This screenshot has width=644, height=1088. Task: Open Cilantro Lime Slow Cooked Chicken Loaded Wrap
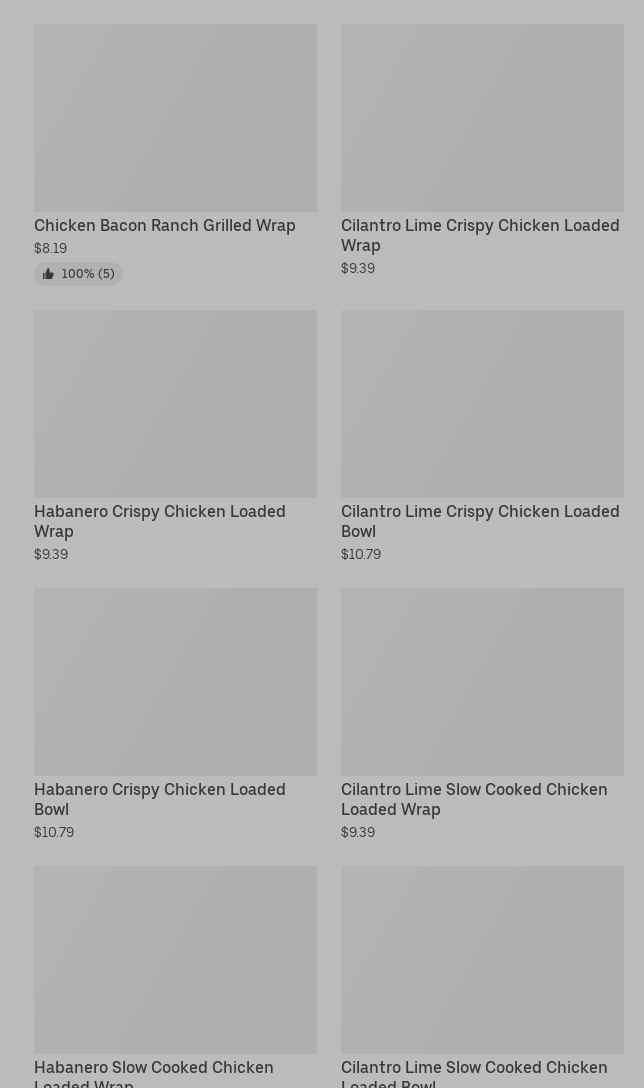(x=482, y=715)
